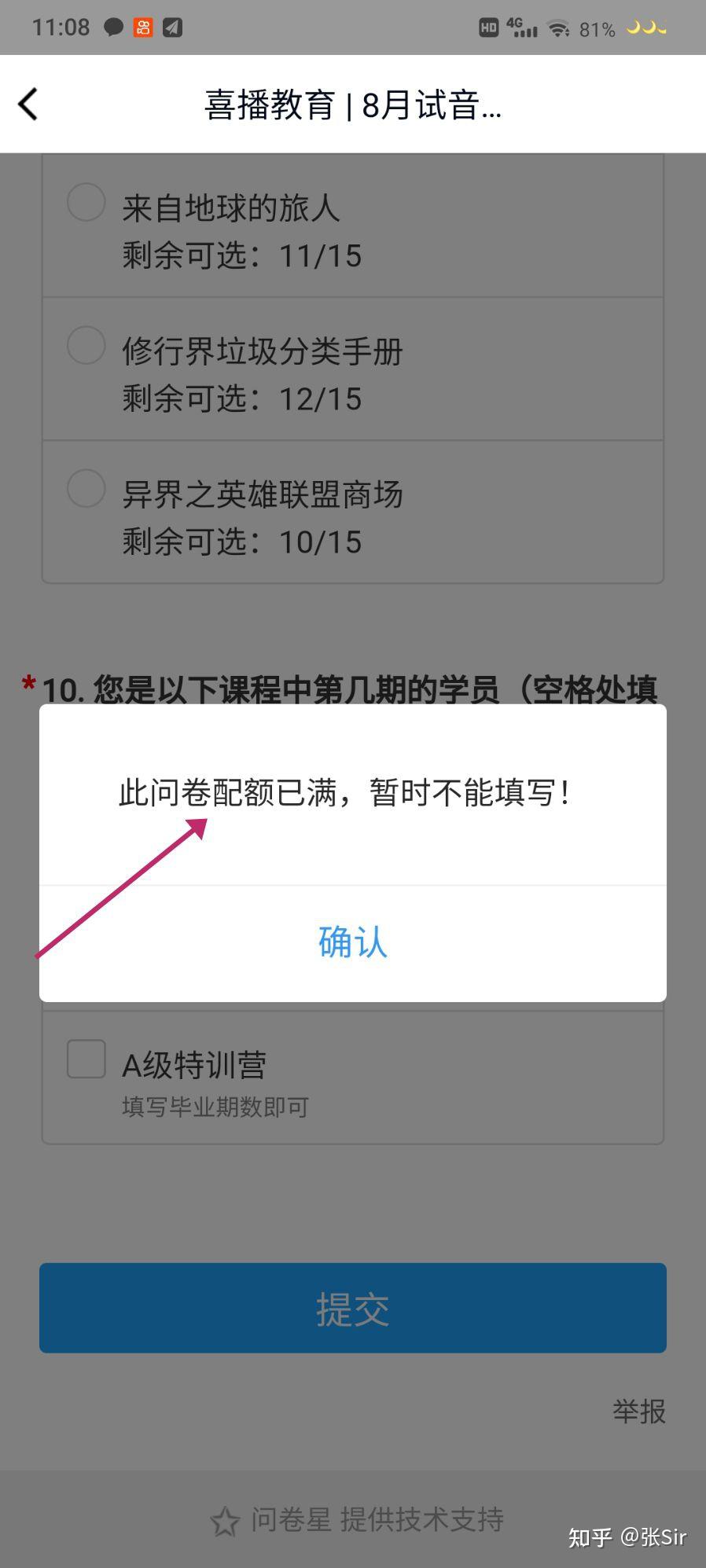Open the 举报 report link
706x1568 pixels.
point(638,1412)
